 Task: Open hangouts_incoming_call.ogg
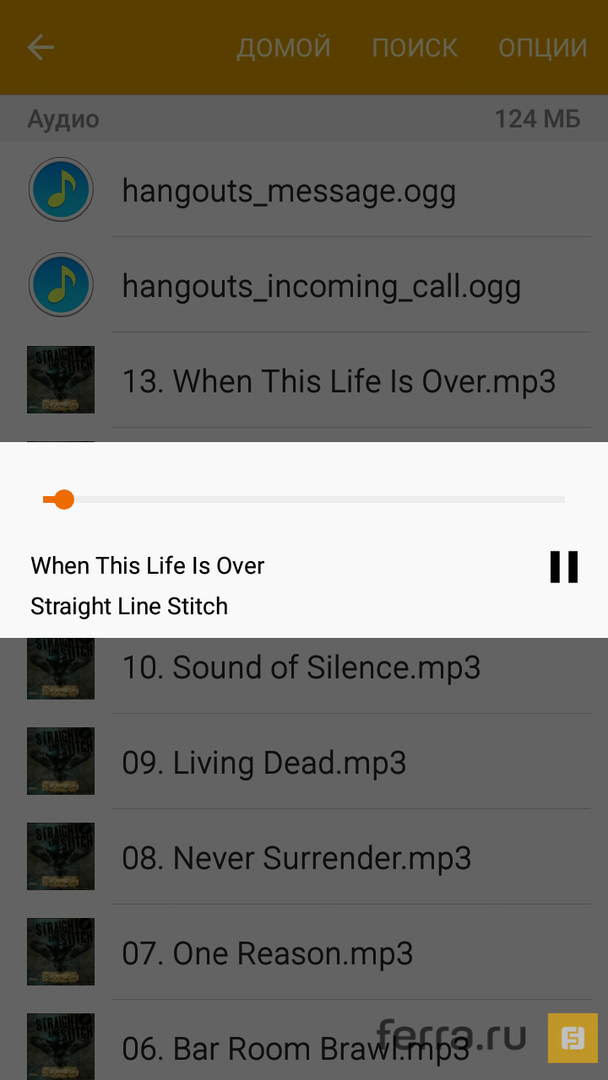click(x=320, y=286)
